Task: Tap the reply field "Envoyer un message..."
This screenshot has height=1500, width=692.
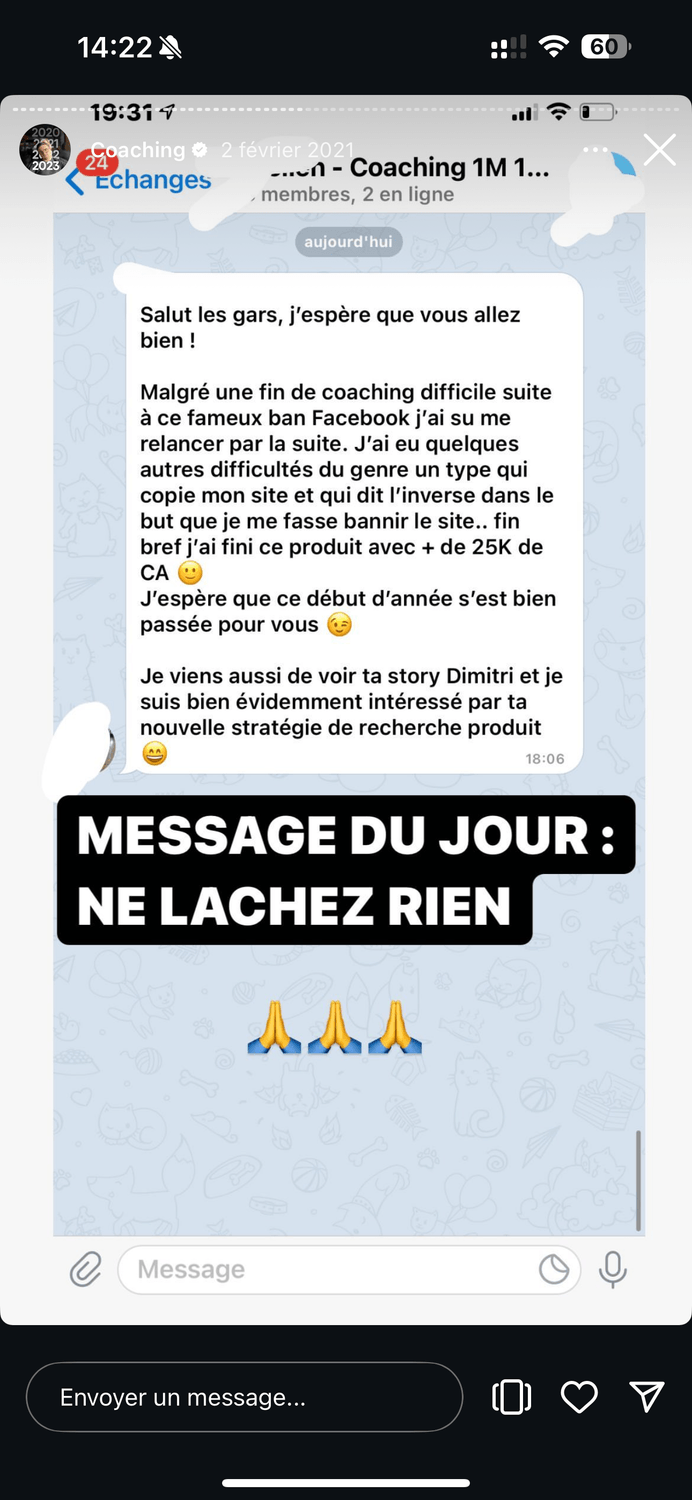Action: 244,1397
